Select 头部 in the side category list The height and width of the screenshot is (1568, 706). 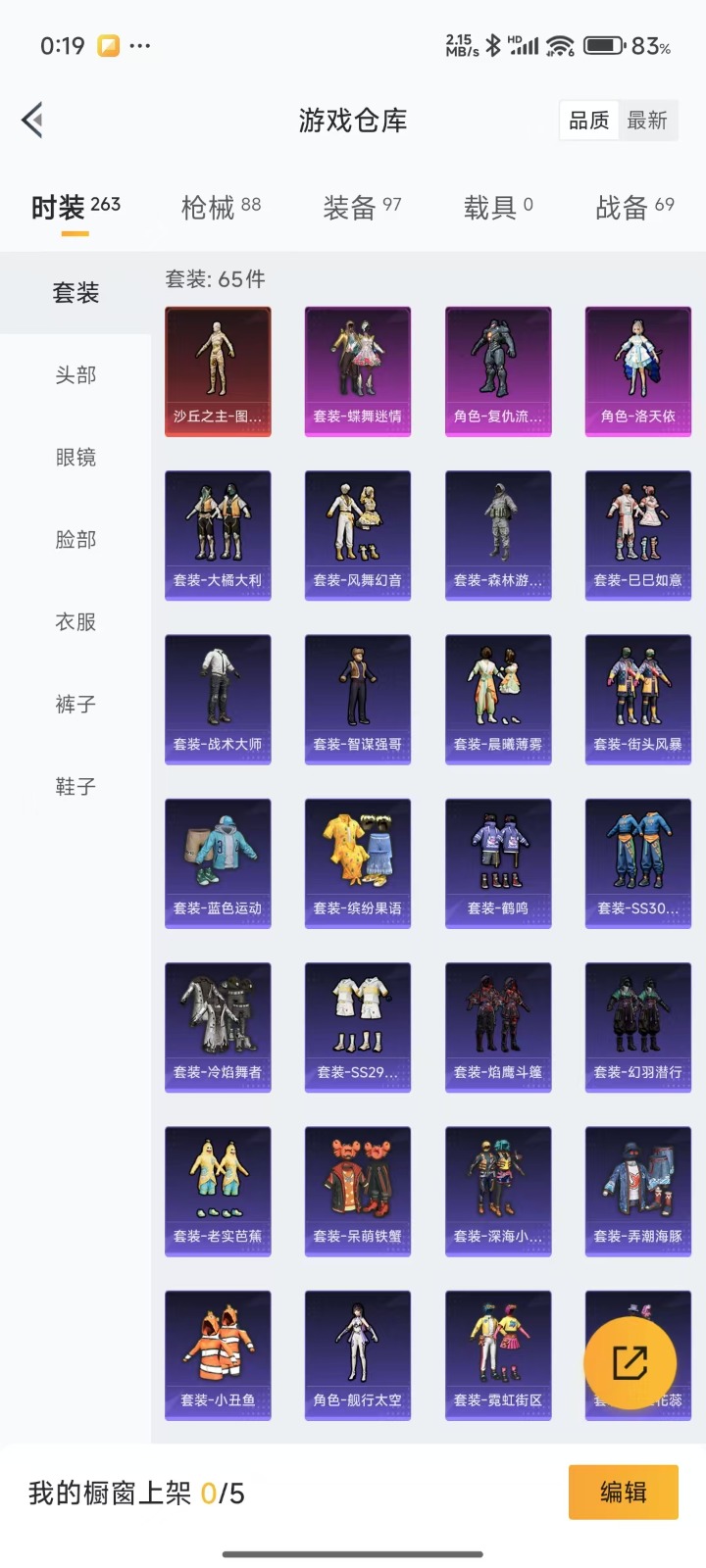point(76,374)
